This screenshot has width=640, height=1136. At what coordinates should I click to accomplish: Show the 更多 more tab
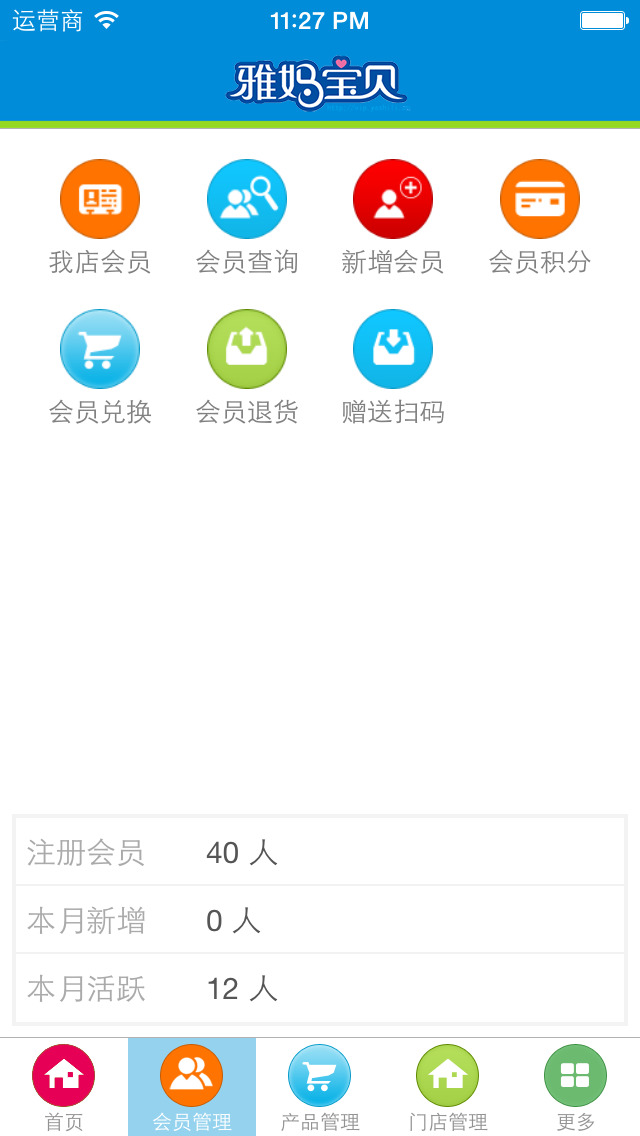point(576,1086)
